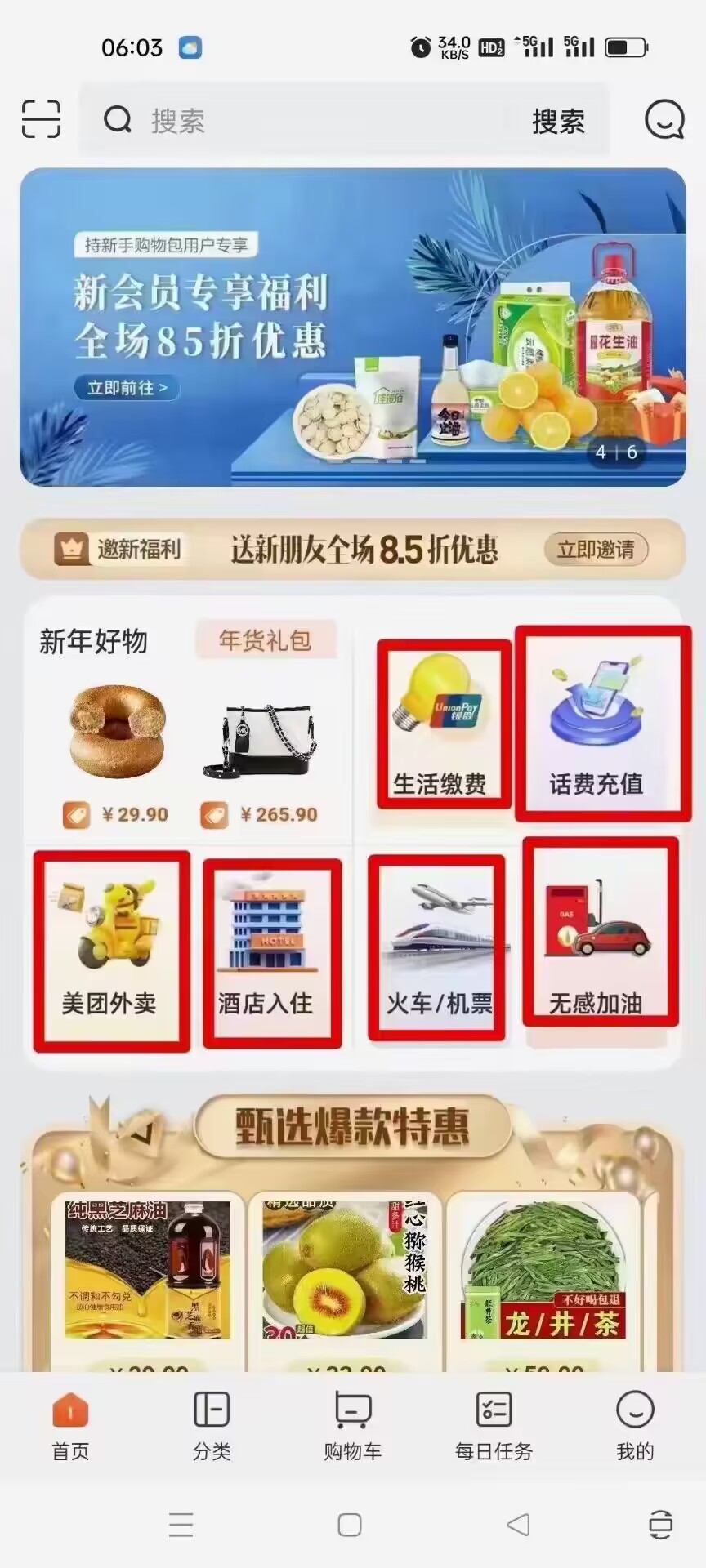Screen dimensions: 706x1568
Task: Tap the 搜索 input field
Action: 311,121
